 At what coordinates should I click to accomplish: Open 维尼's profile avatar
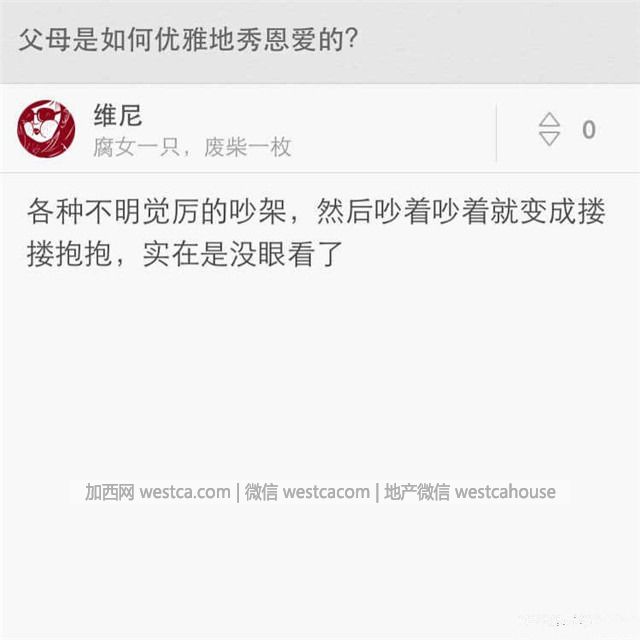(46, 128)
